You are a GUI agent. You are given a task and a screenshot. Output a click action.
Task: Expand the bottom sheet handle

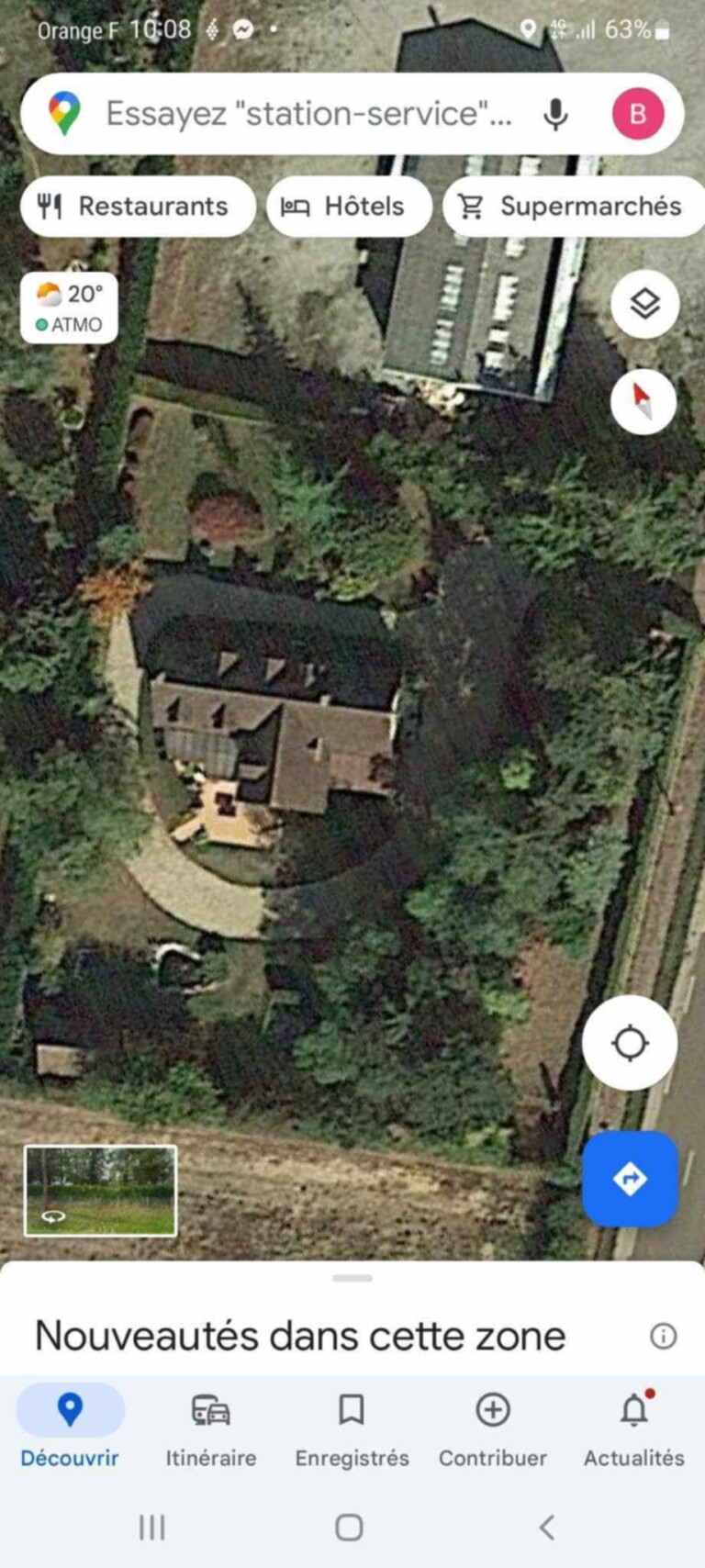point(352,1278)
